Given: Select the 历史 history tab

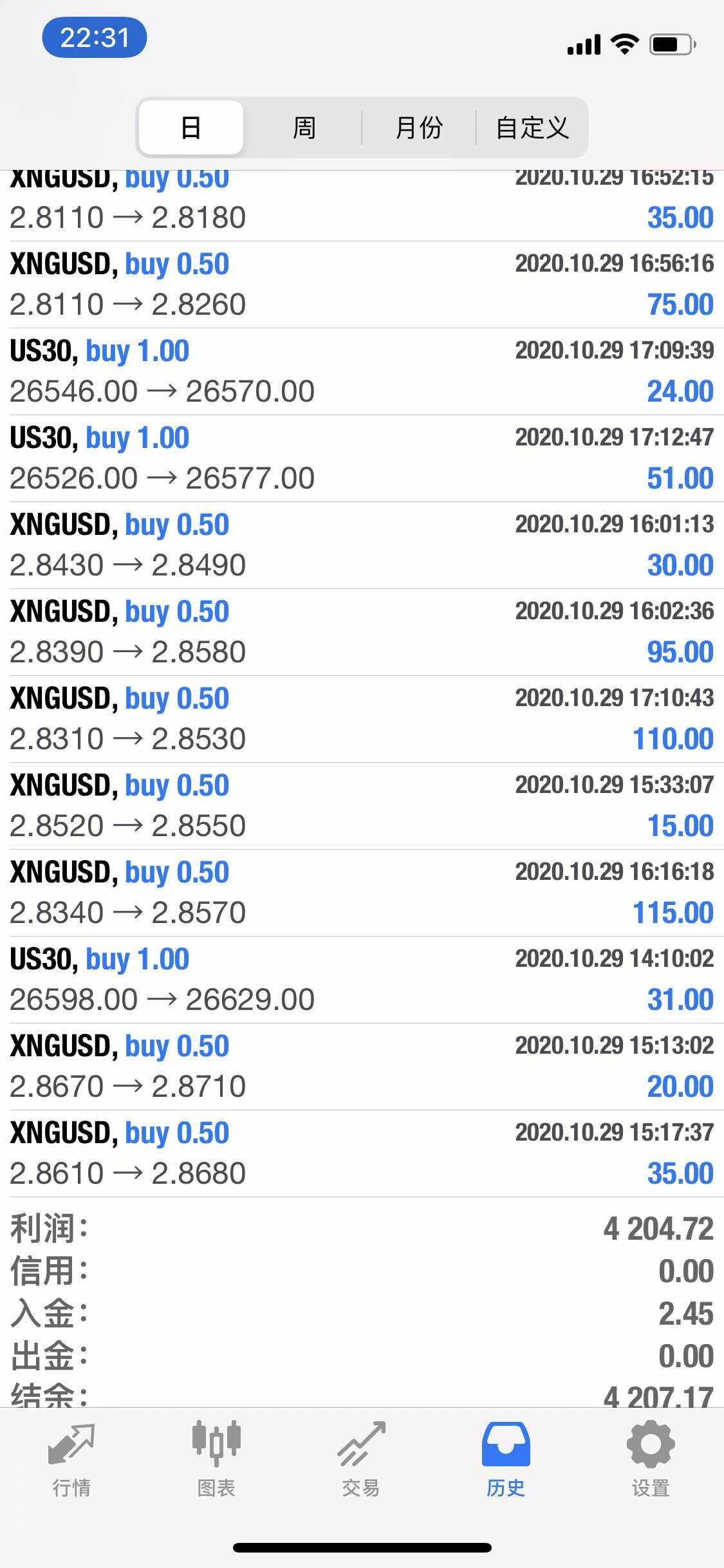Looking at the screenshot, I should [506, 1460].
